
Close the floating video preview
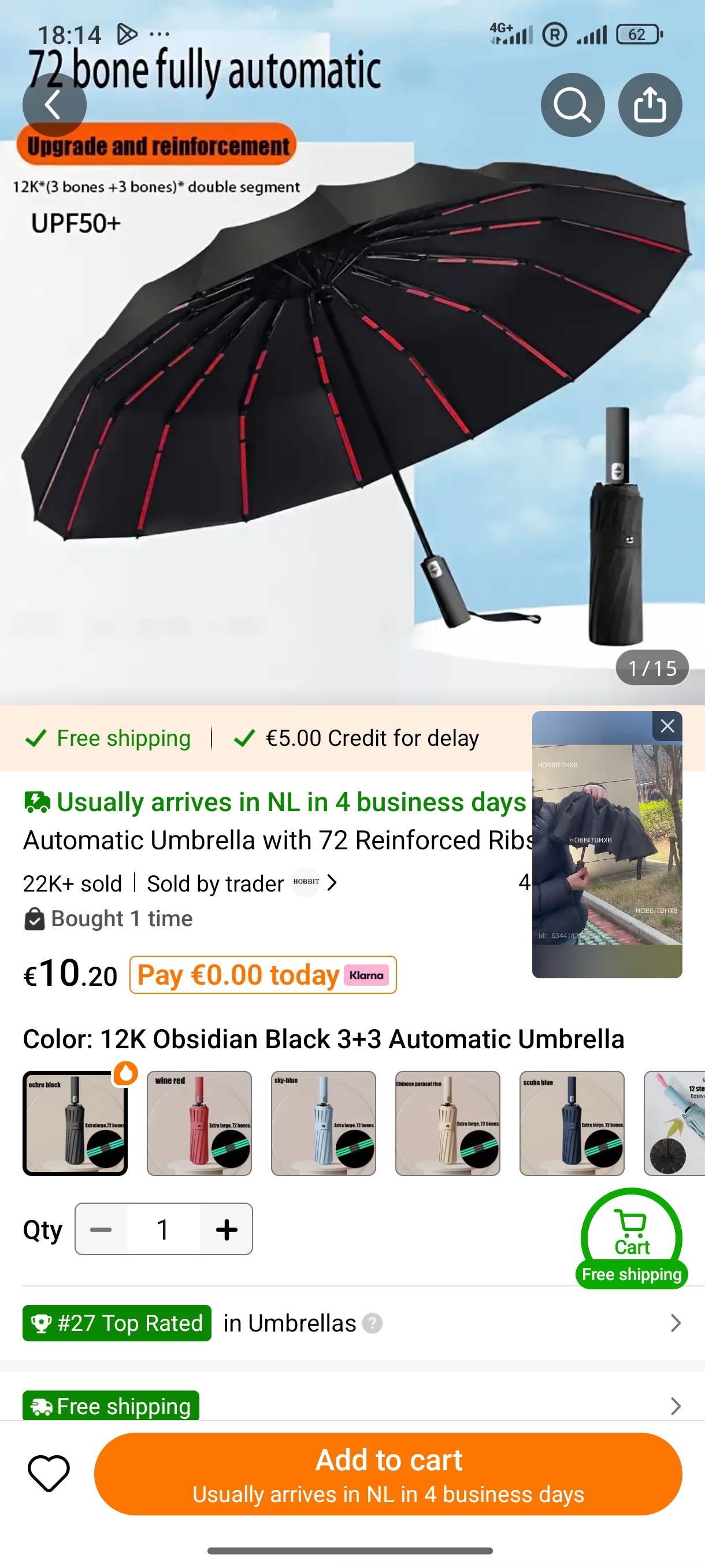tap(667, 726)
